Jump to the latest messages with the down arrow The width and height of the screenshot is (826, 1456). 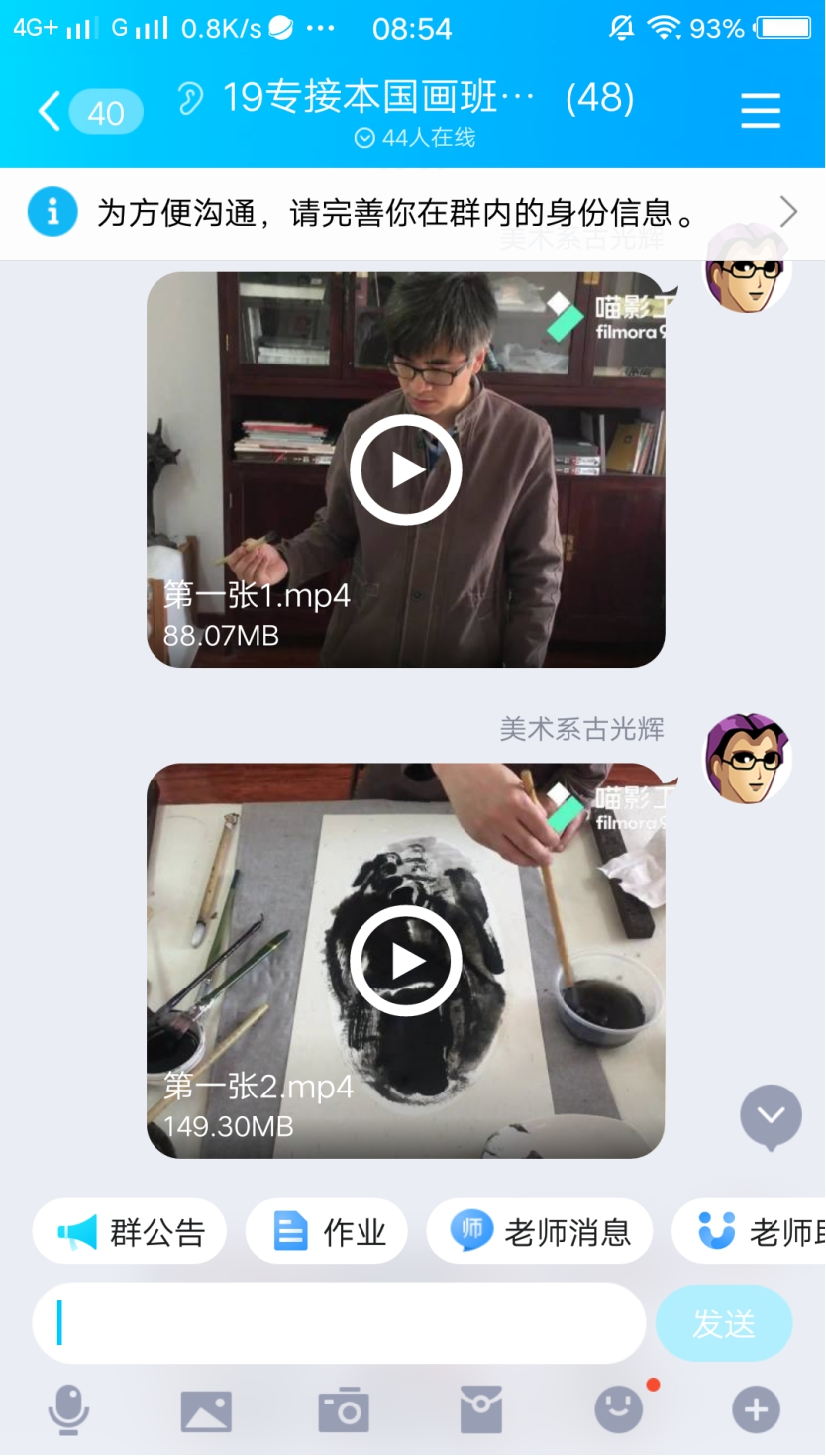[x=771, y=1116]
